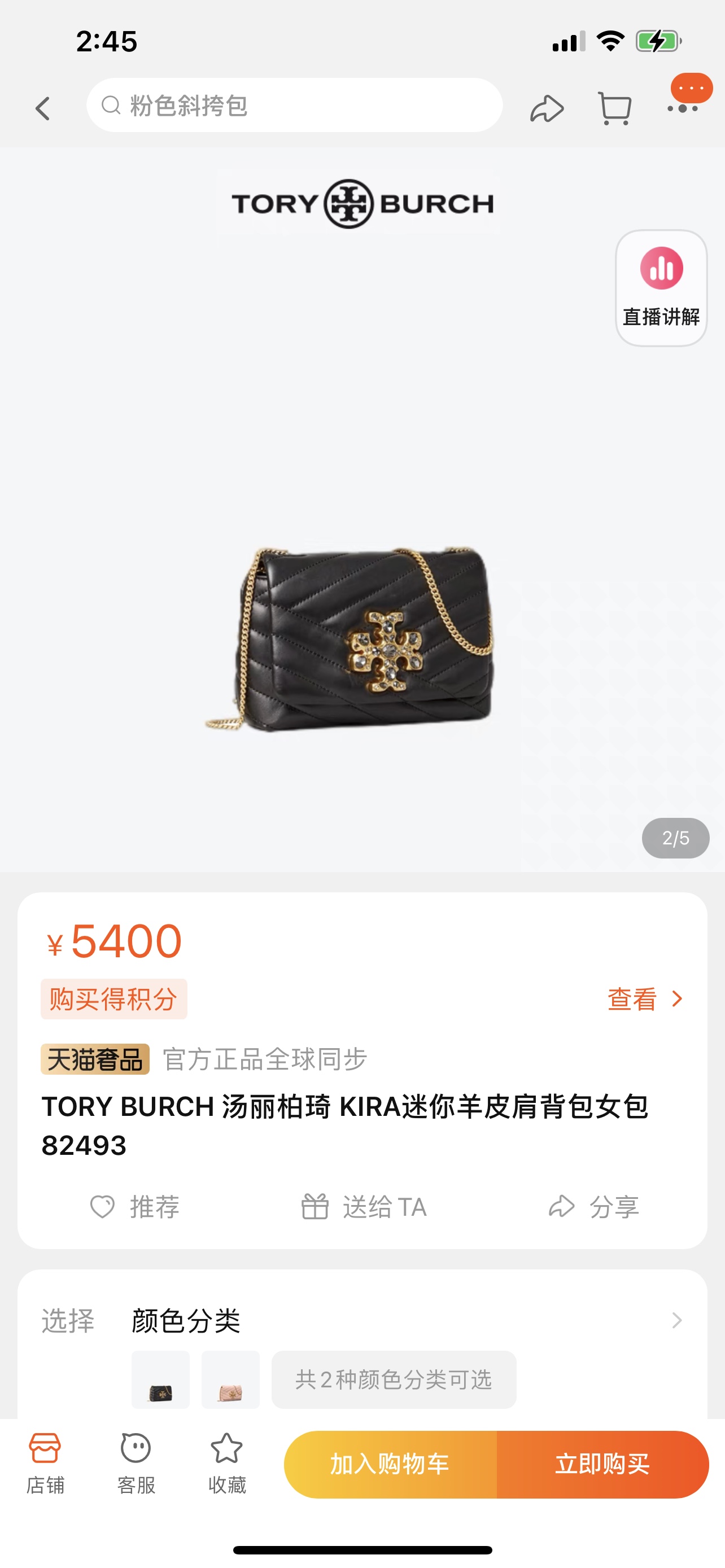Select the black bag color thumbnail
Screen dimensions: 725x1568
pos(161,1379)
